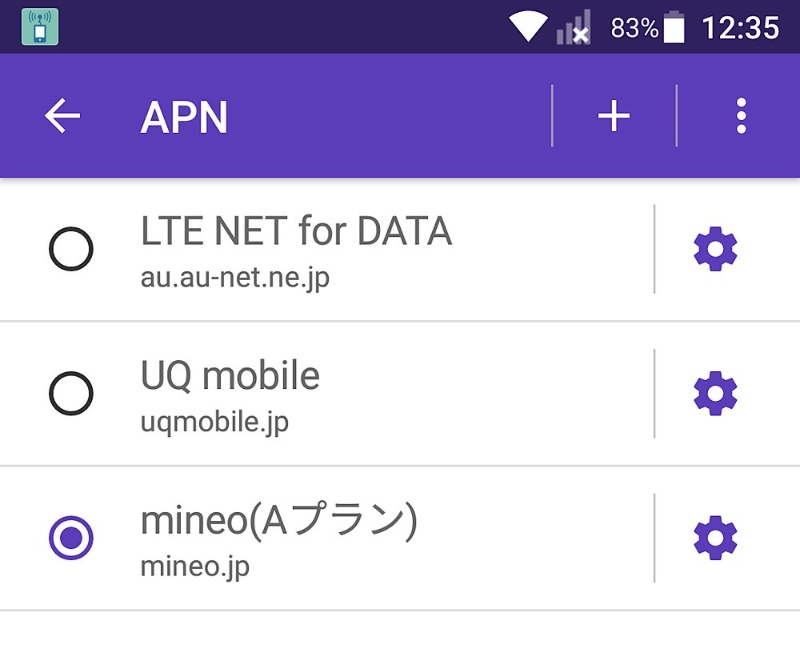800x661 pixels.
Task: Open the overflow menu
Action: click(741, 117)
